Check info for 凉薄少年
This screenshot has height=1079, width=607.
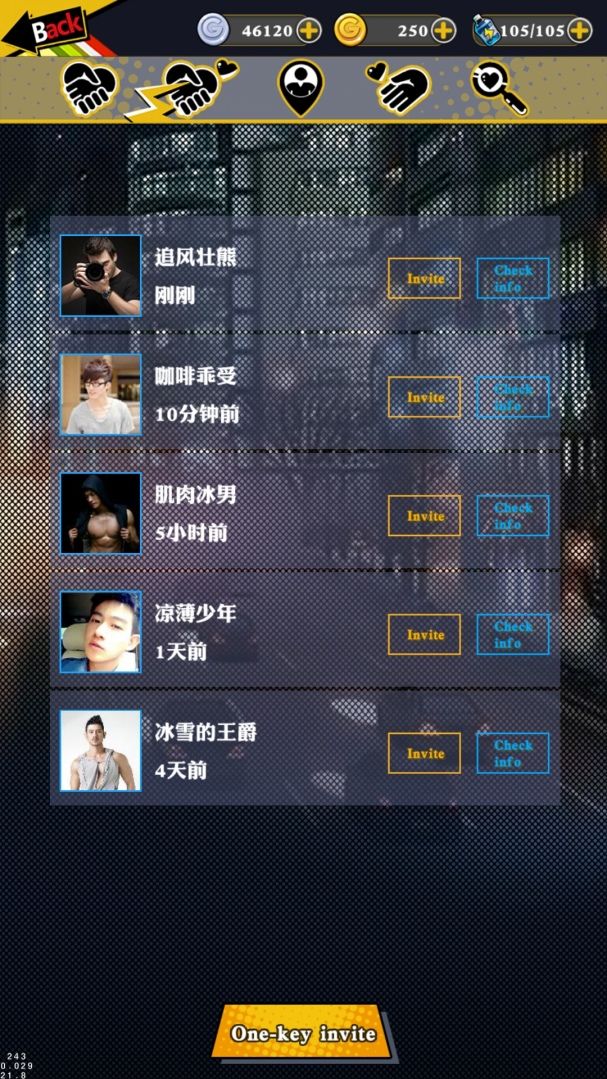512,635
